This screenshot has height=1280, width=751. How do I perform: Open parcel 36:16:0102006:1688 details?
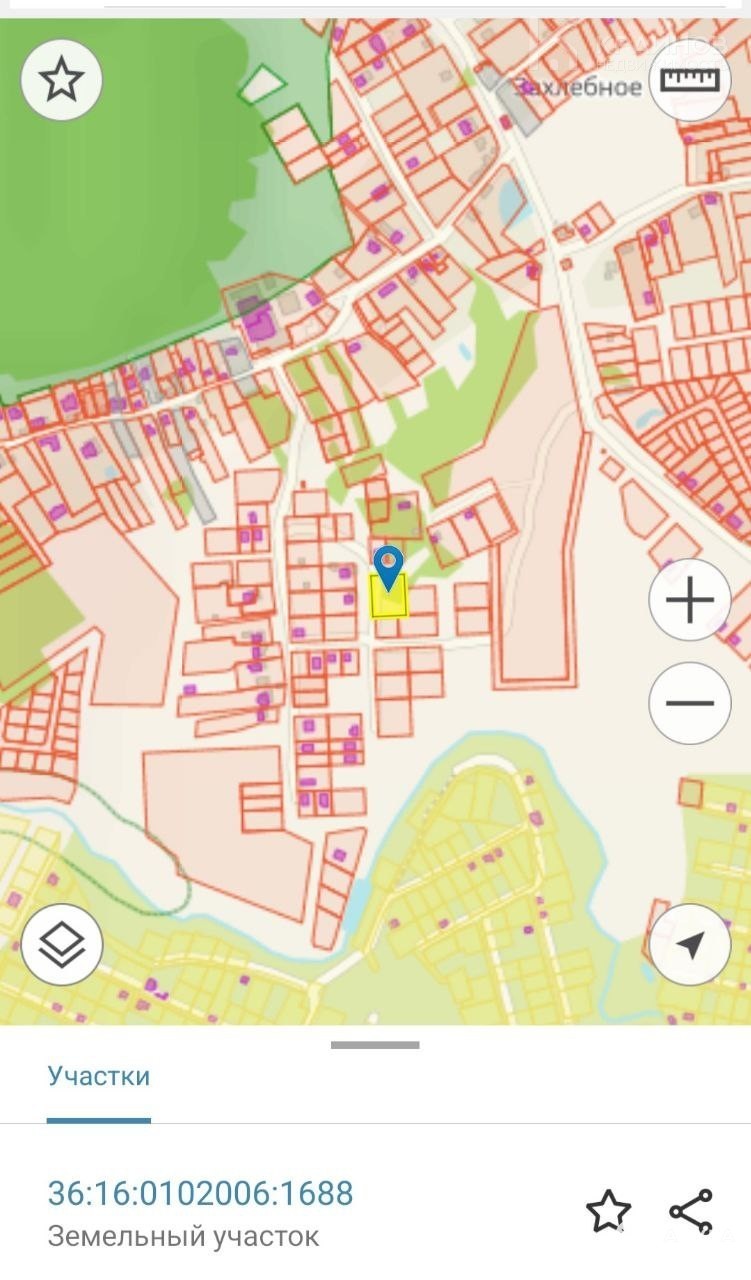(x=200, y=1194)
